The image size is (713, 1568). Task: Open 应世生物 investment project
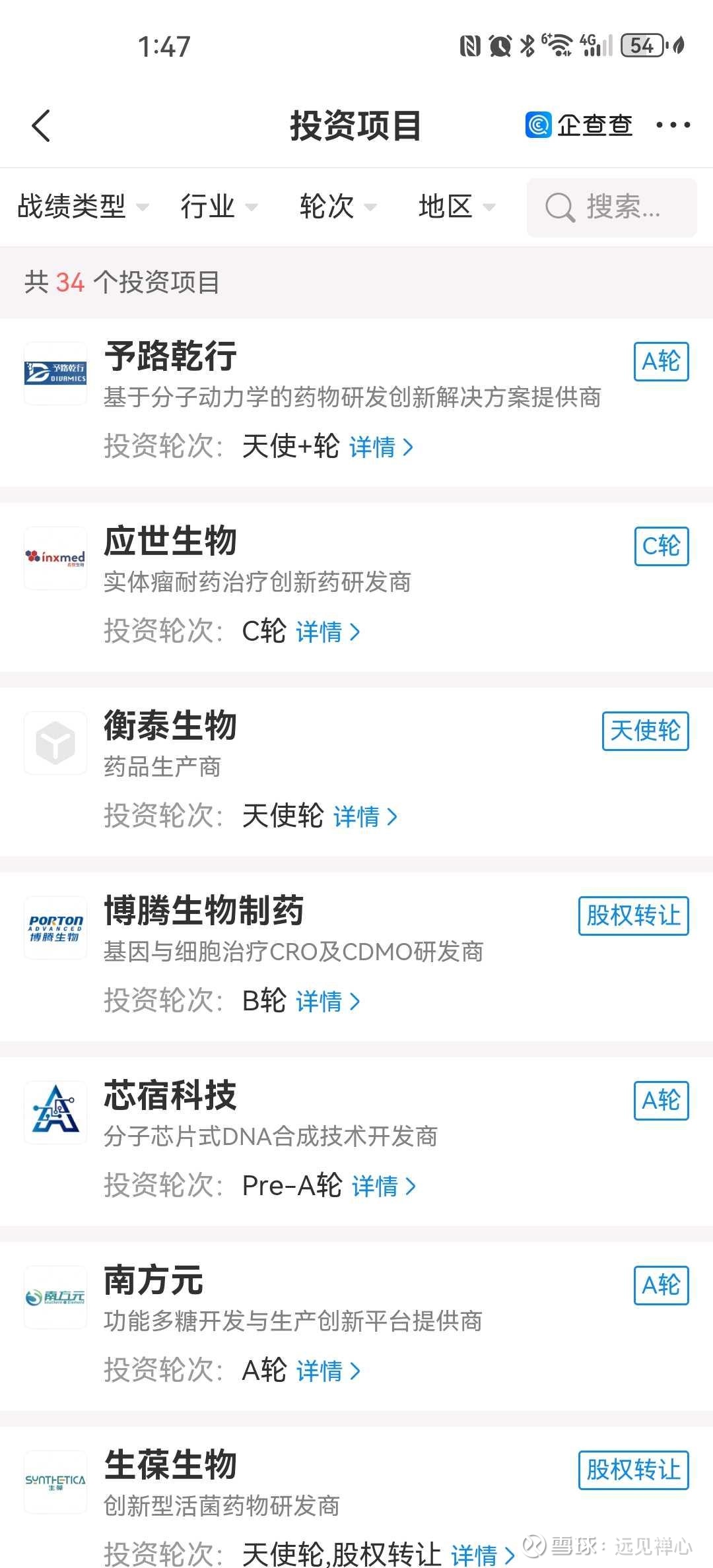click(x=170, y=541)
